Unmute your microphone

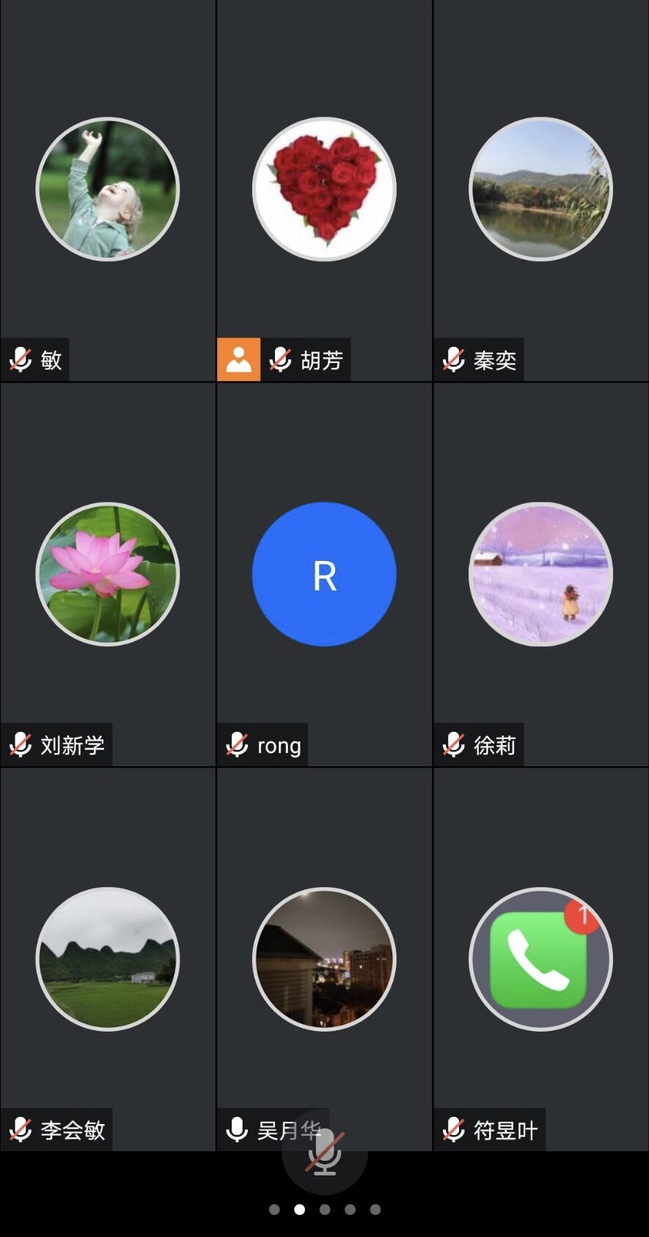(325, 1153)
